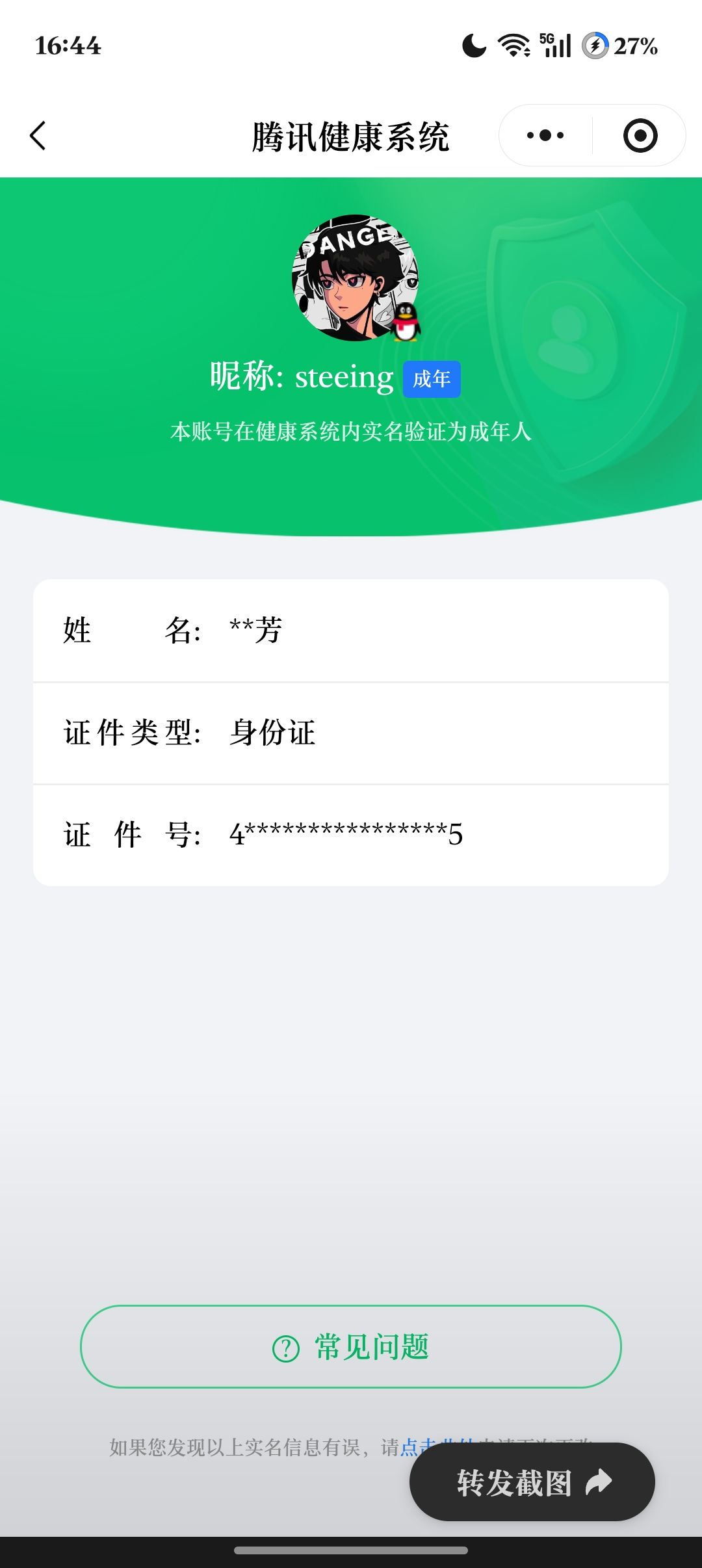Tap the 27% battery level indicator
Viewport: 702px width, 1568px height.
coord(637,46)
